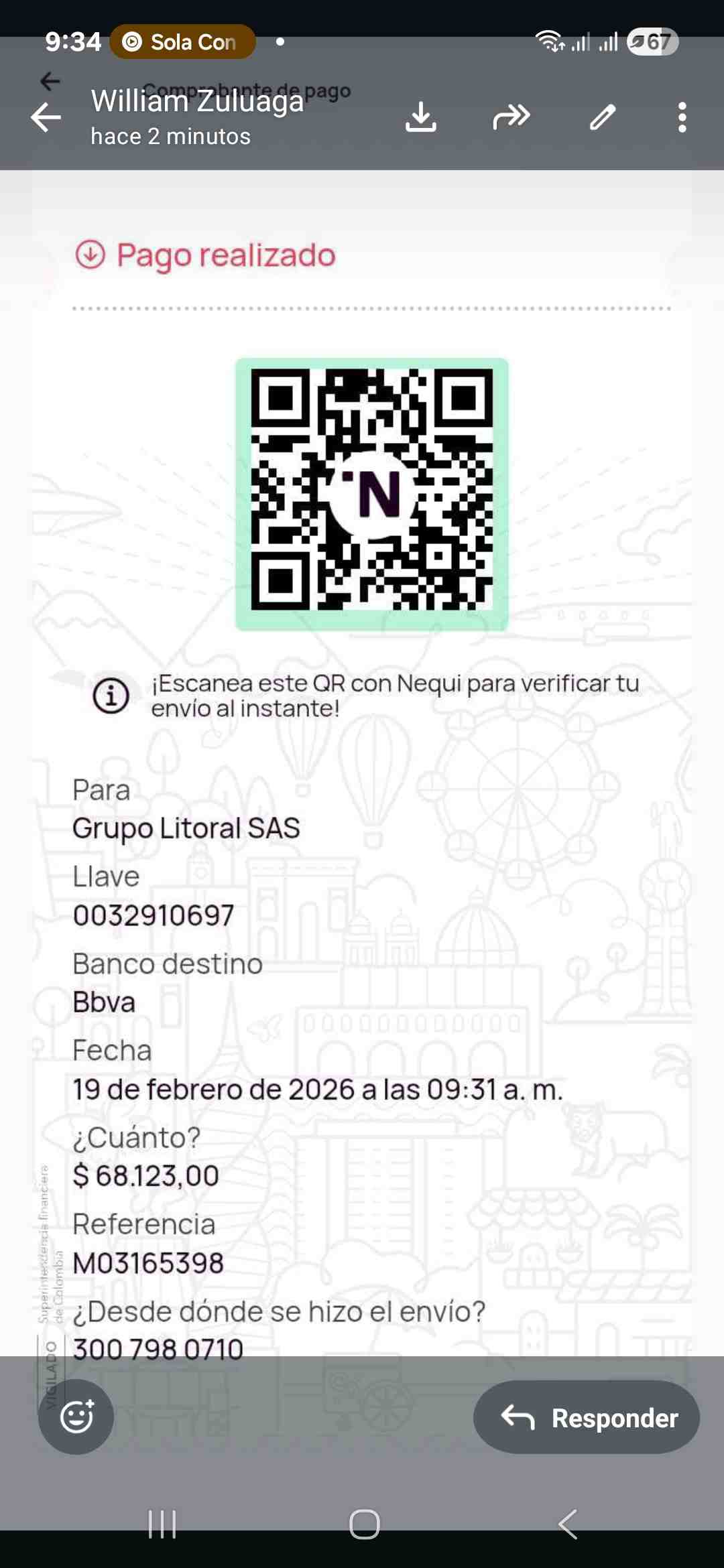The width and height of the screenshot is (724, 1568).
Task: Tap the Responder button
Action: (x=587, y=1417)
